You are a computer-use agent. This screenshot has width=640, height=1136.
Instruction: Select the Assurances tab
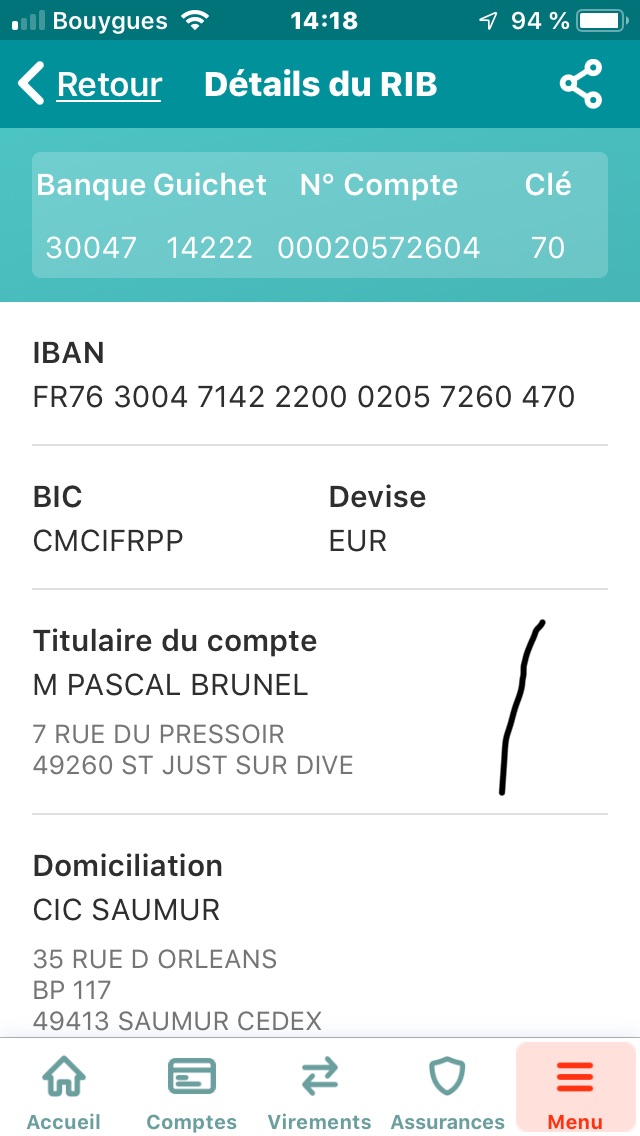tap(447, 1090)
